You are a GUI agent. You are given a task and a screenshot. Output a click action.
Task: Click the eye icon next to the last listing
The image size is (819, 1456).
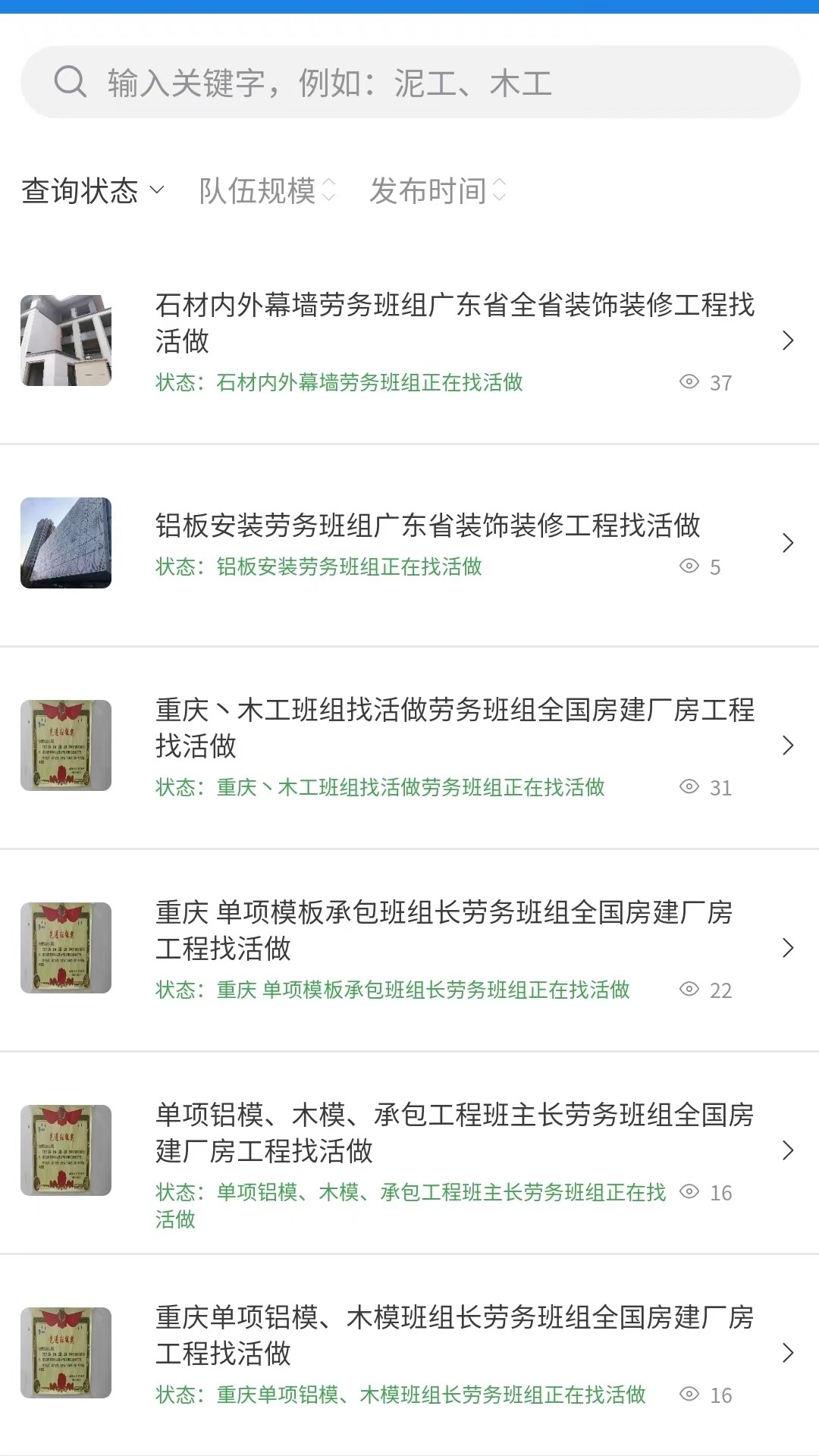689,1394
